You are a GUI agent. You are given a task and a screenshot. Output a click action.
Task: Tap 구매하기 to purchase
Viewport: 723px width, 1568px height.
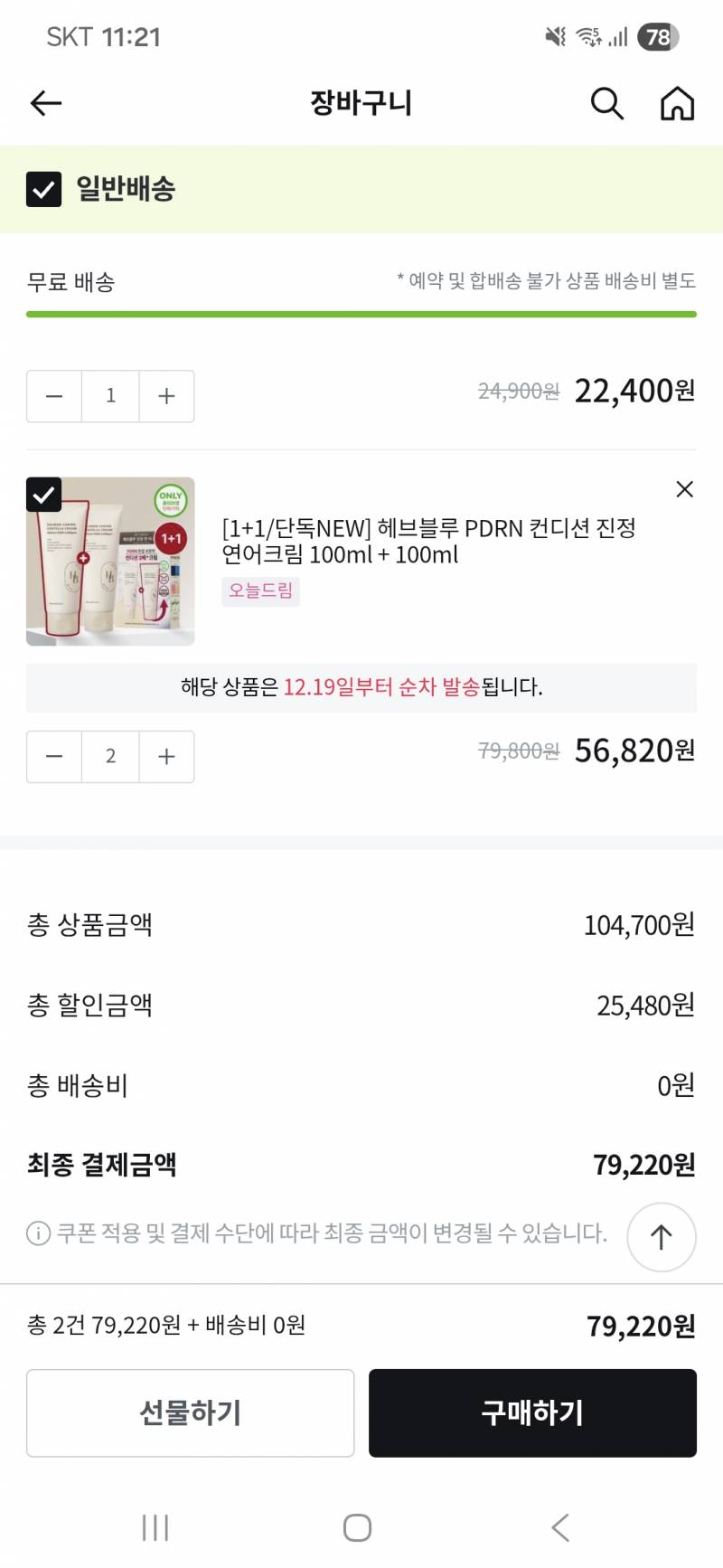point(532,1412)
